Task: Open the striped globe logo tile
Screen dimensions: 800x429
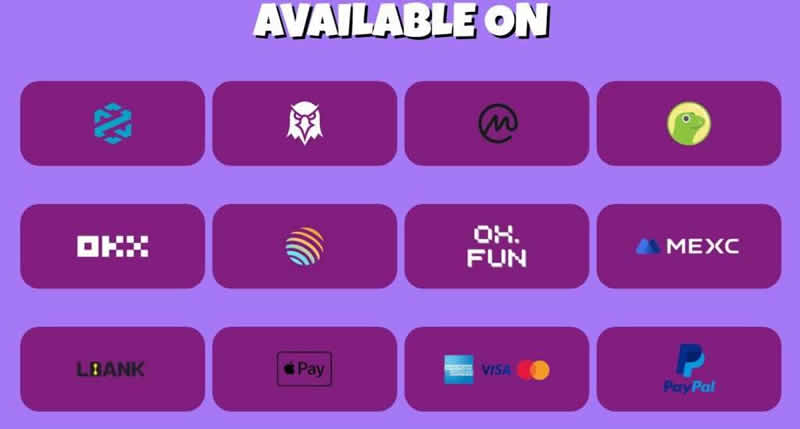Action: pos(304,246)
